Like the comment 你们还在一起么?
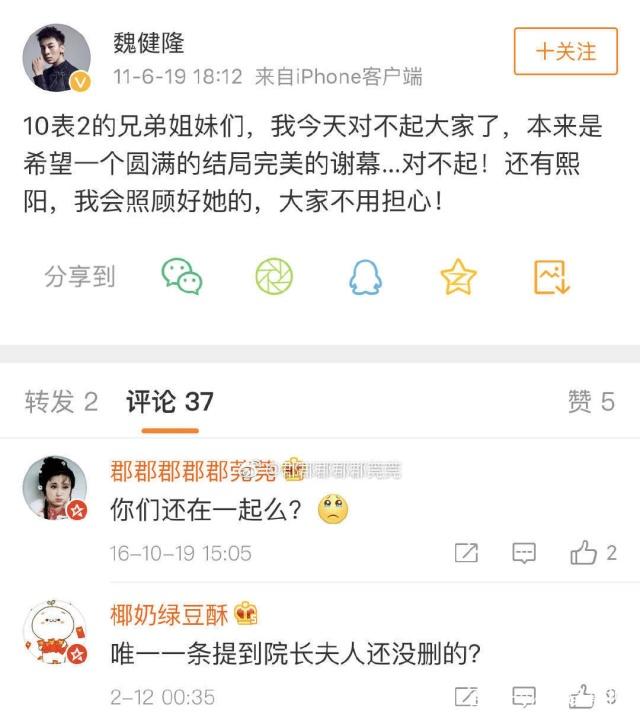Image resolution: width=640 pixels, height=721 pixels. coord(591,552)
